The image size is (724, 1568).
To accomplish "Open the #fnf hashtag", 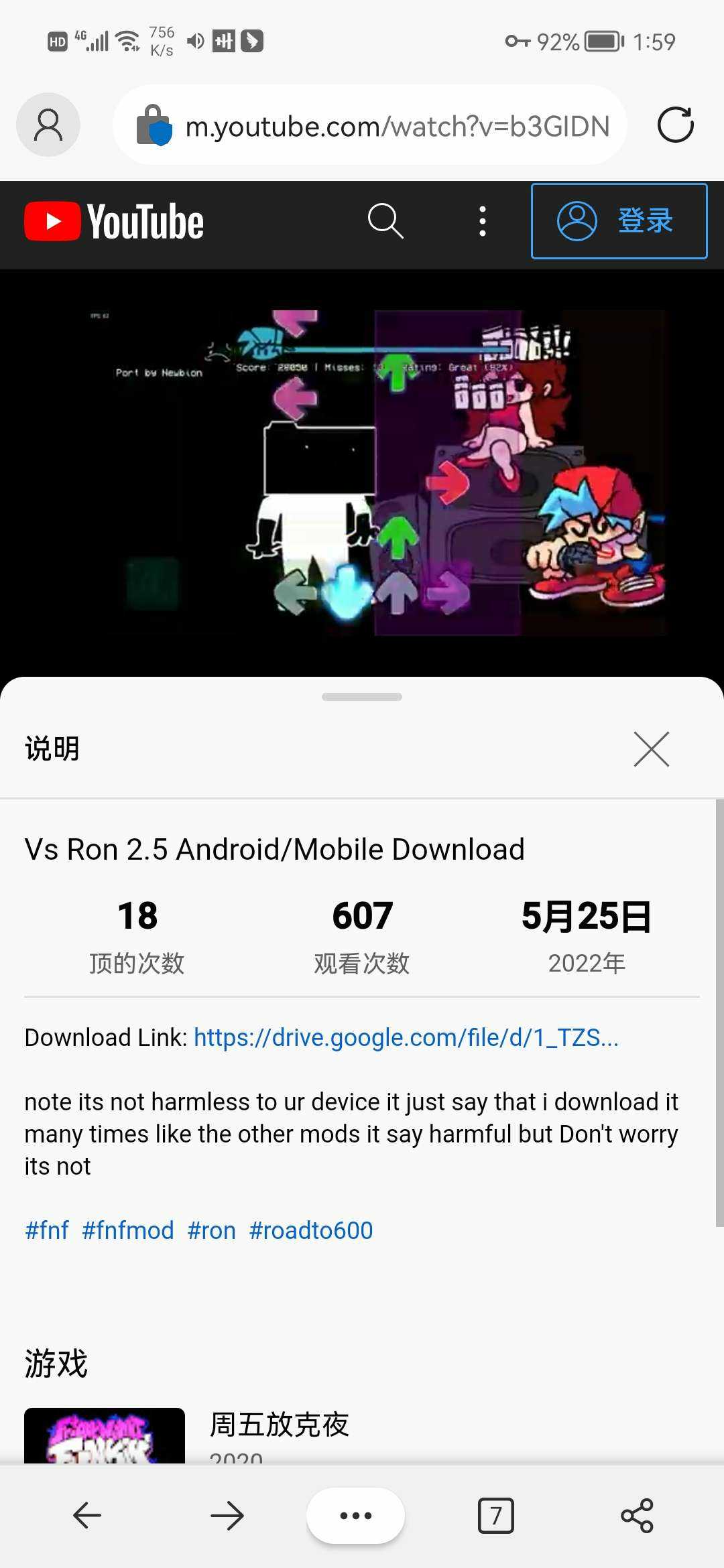I will 46,1230.
